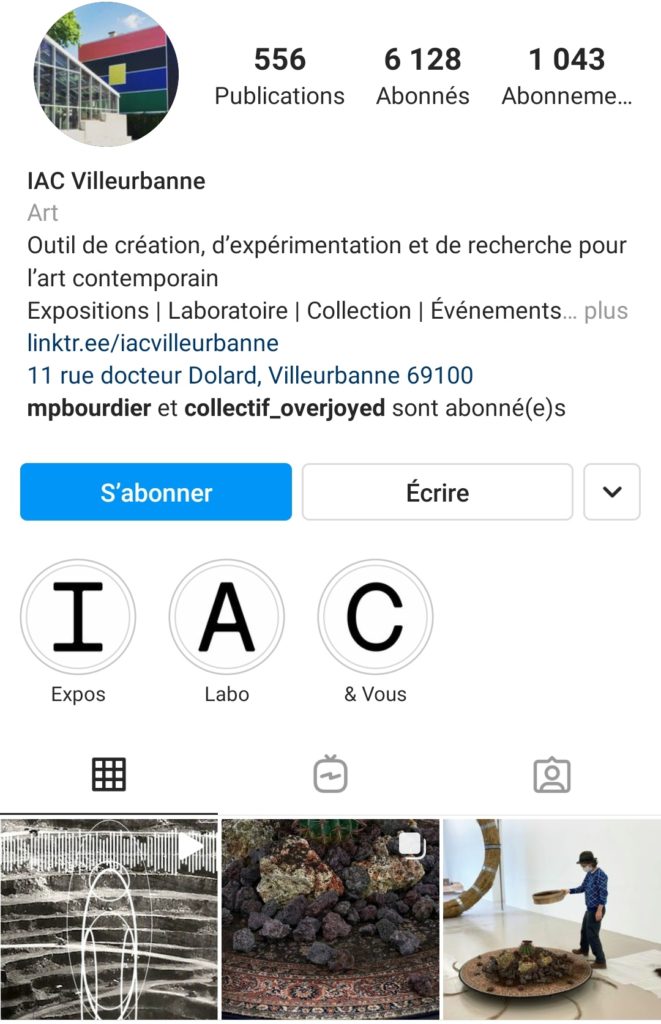Expand the bio with plus
This screenshot has width=661, height=1024.
(x=606, y=310)
